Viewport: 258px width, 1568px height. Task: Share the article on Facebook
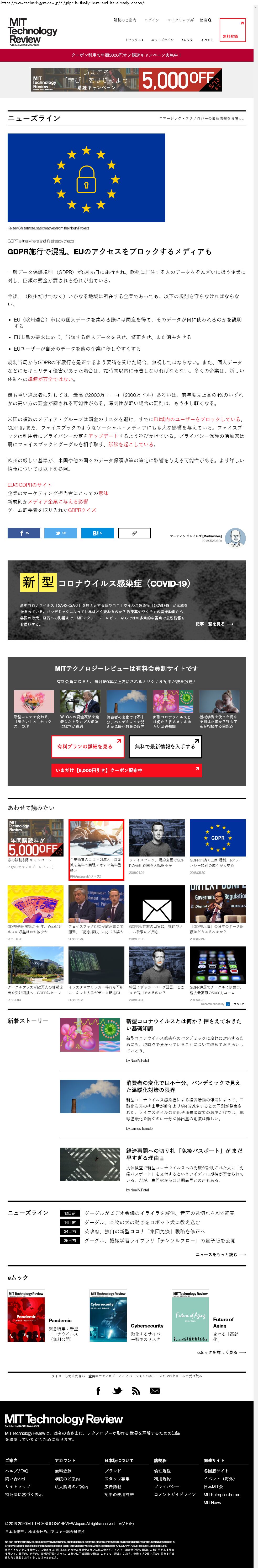point(24,533)
